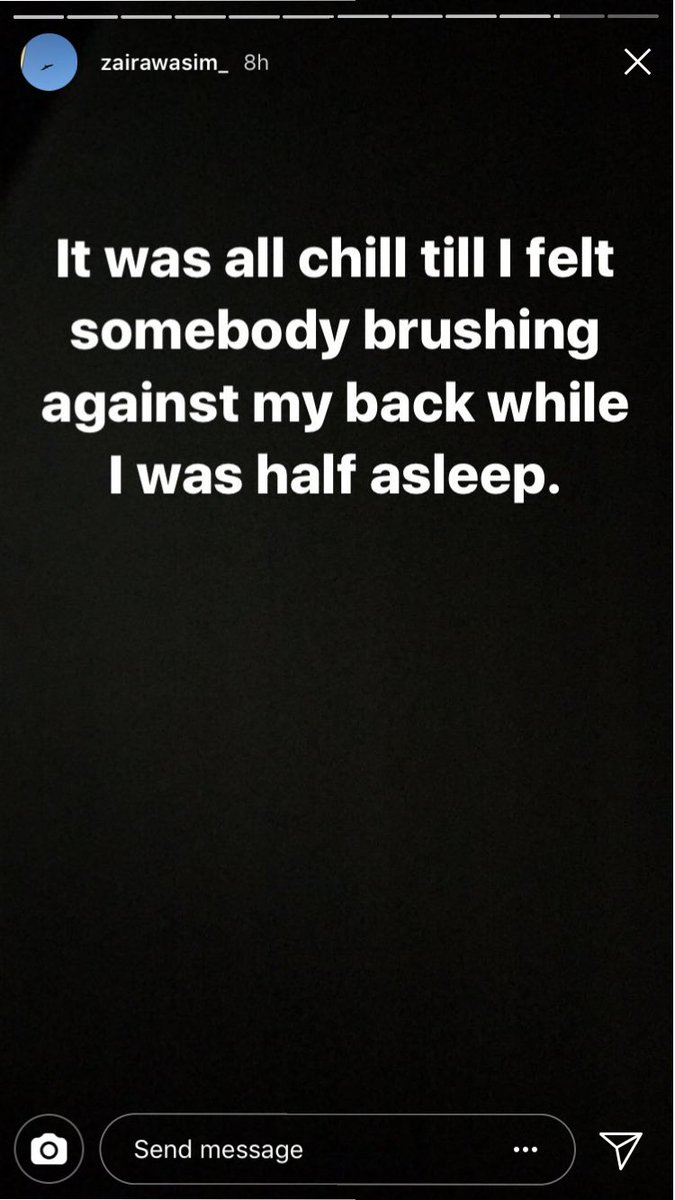Open the zairawasim_ username

point(165,62)
